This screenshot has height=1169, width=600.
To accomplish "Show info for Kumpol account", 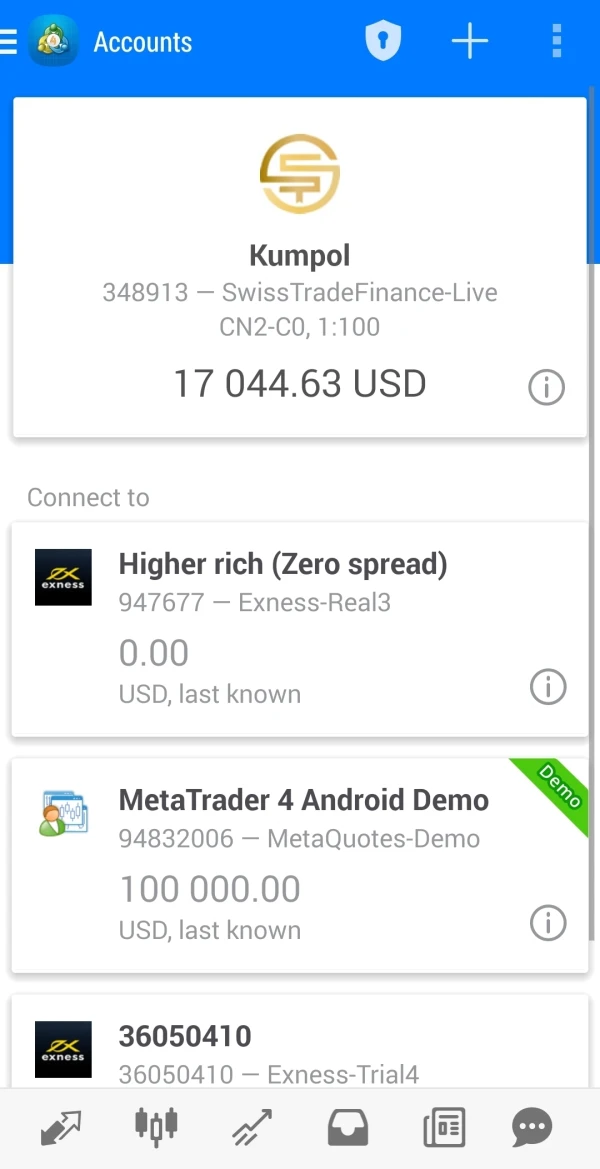I will [x=546, y=387].
